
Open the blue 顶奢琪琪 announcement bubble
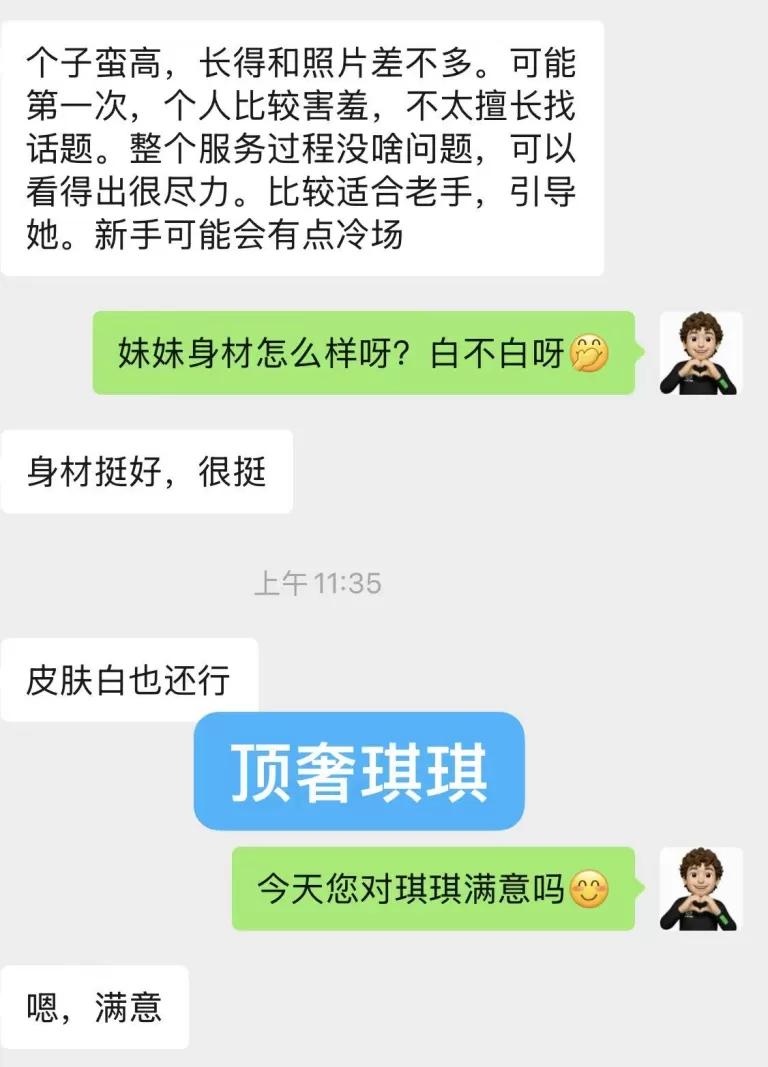(x=357, y=768)
